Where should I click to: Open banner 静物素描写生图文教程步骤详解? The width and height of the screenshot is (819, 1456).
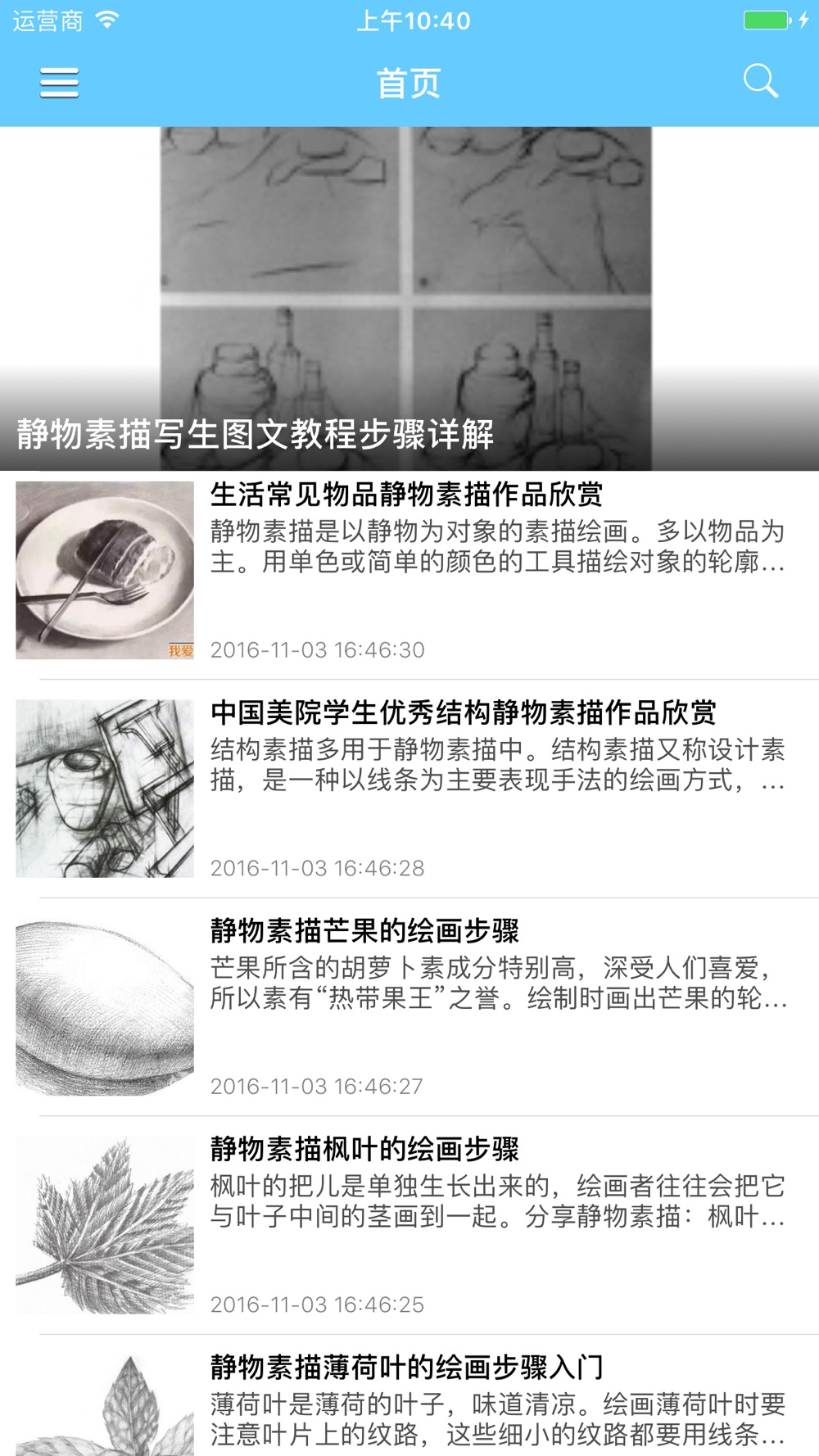[409, 299]
